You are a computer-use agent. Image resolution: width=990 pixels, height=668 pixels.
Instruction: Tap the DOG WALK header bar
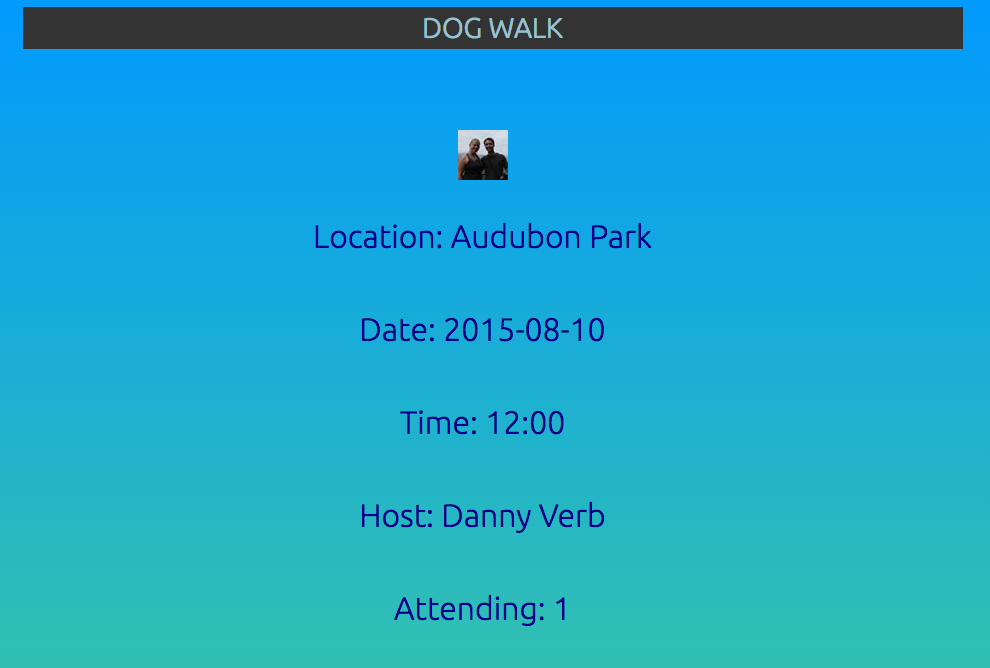point(492,28)
